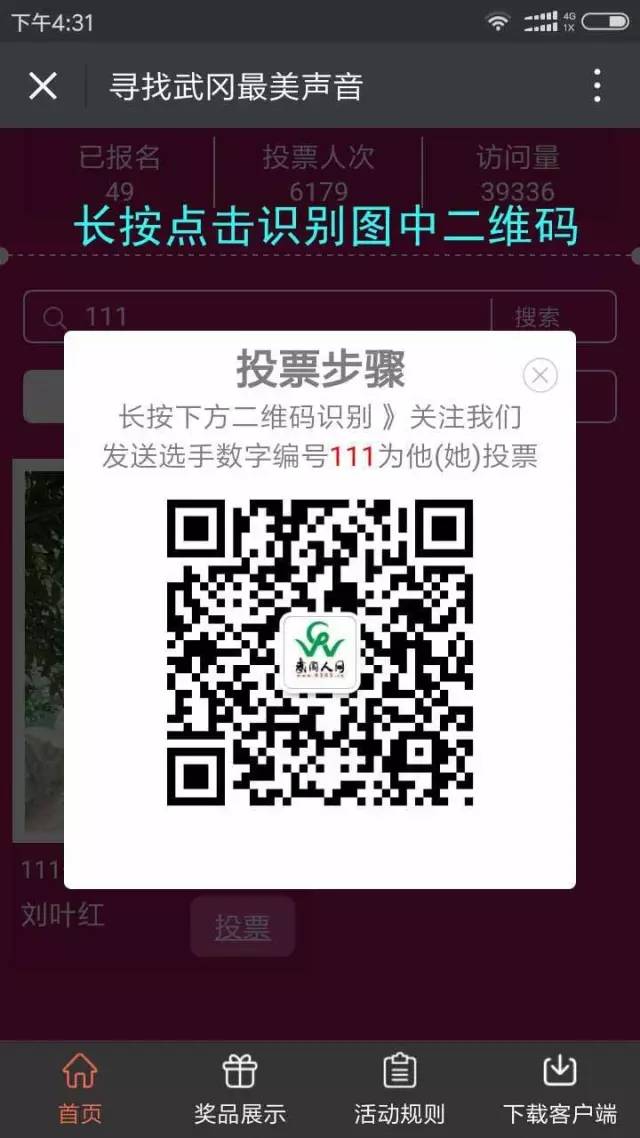The image size is (640, 1138).
Task: Open the three-dot overflow menu
Action: point(597,86)
